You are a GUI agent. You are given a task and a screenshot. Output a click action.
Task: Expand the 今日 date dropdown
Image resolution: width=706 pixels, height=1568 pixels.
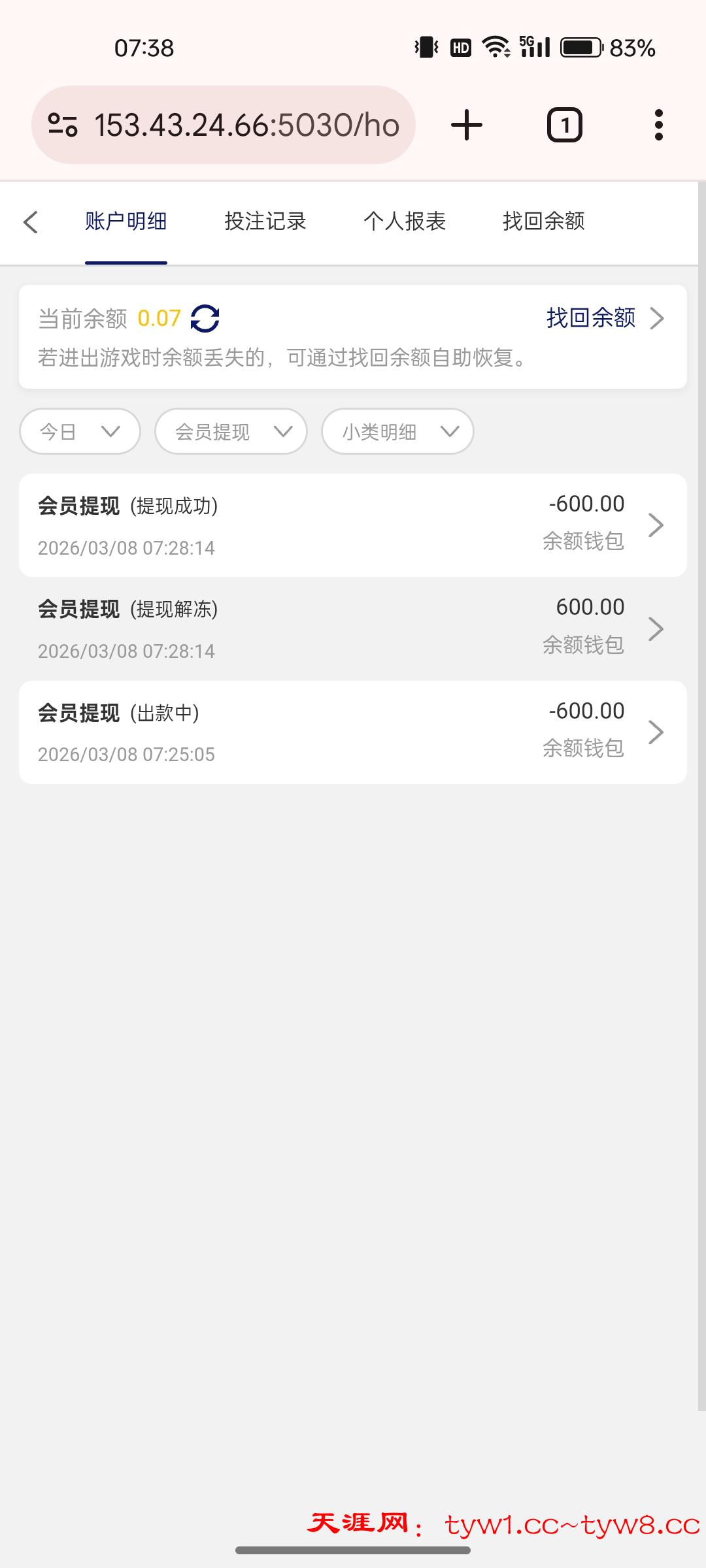tap(80, 431)
